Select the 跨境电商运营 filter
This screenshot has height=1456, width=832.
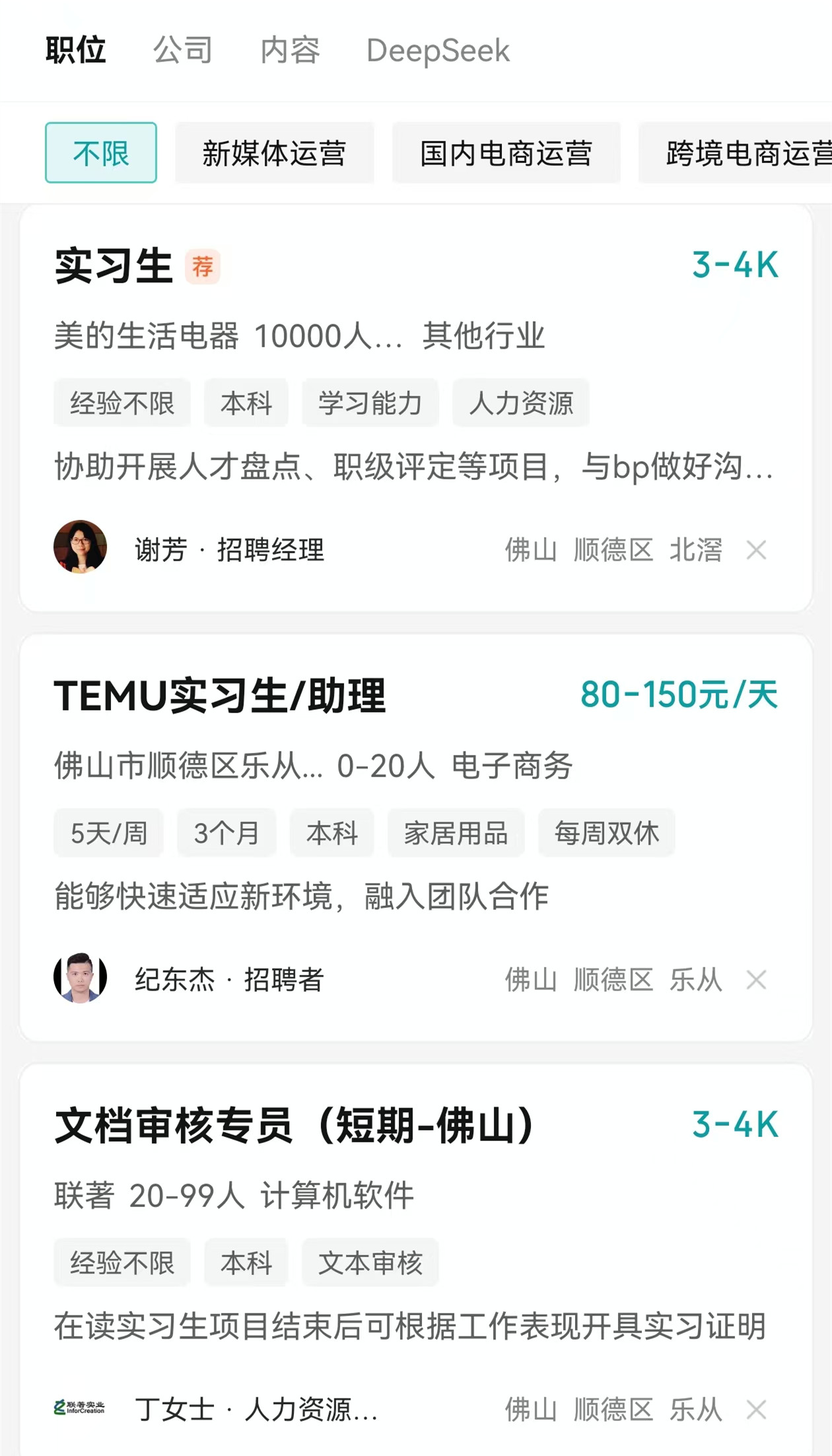click(740, 153)
